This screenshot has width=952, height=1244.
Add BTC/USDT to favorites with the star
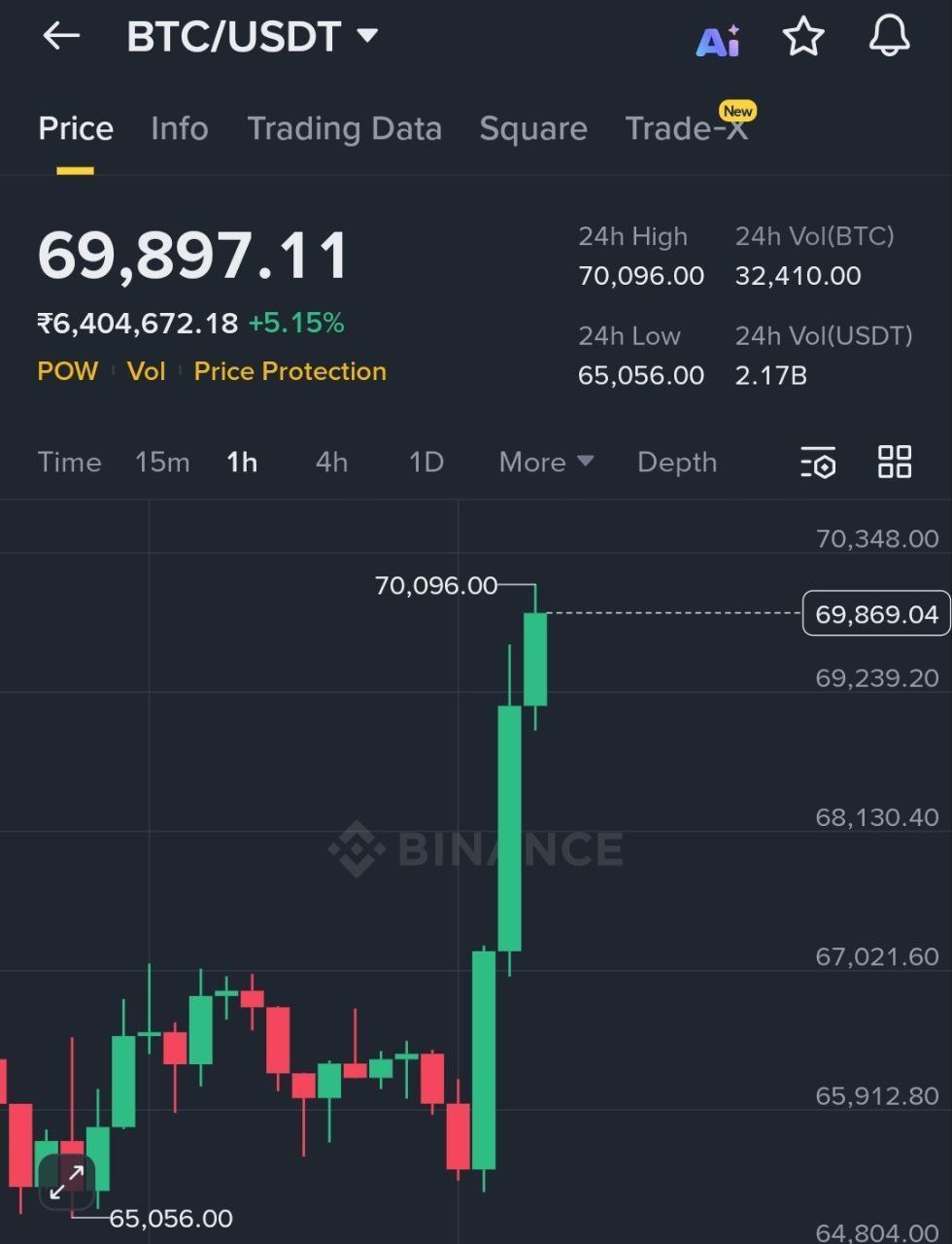803,38
